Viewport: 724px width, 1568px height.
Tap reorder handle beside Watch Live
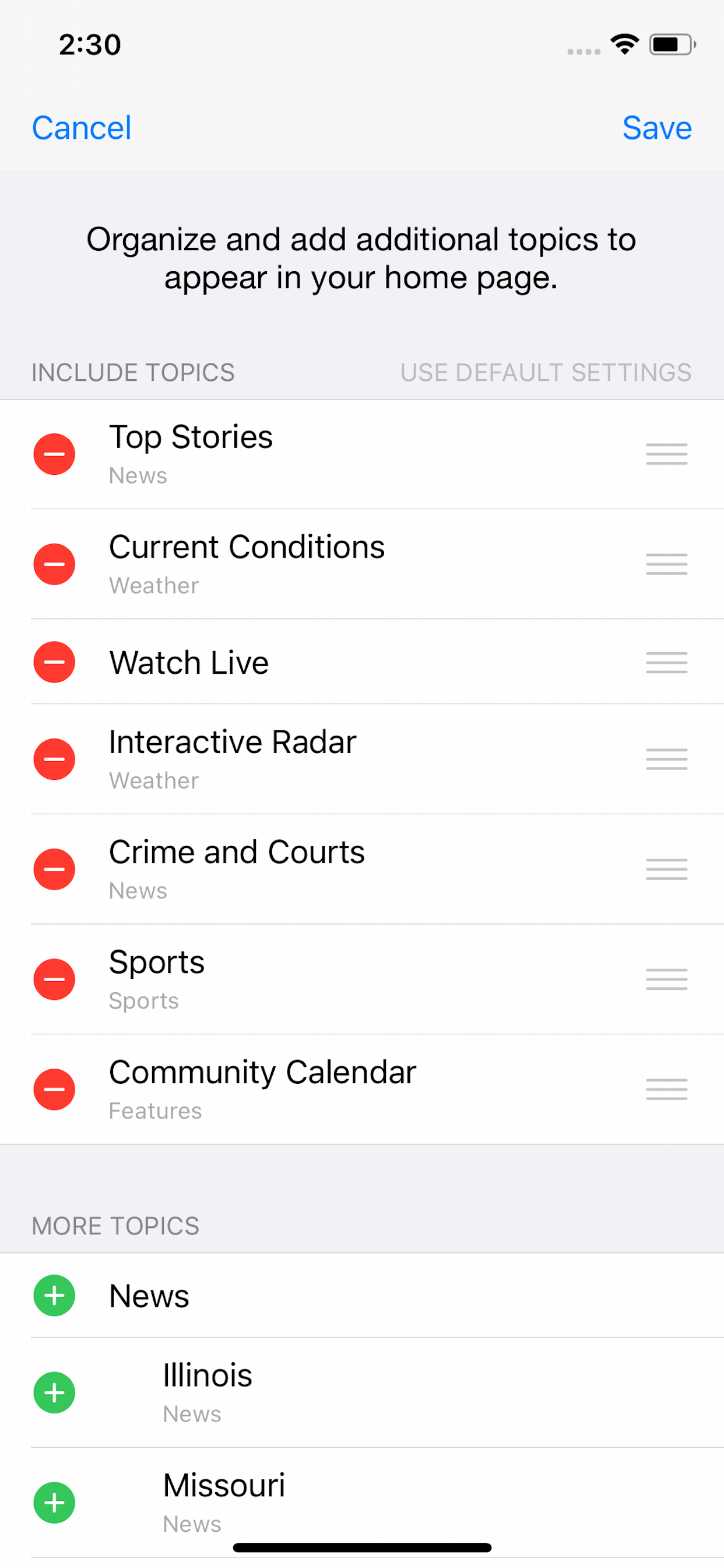coord(667,662)
